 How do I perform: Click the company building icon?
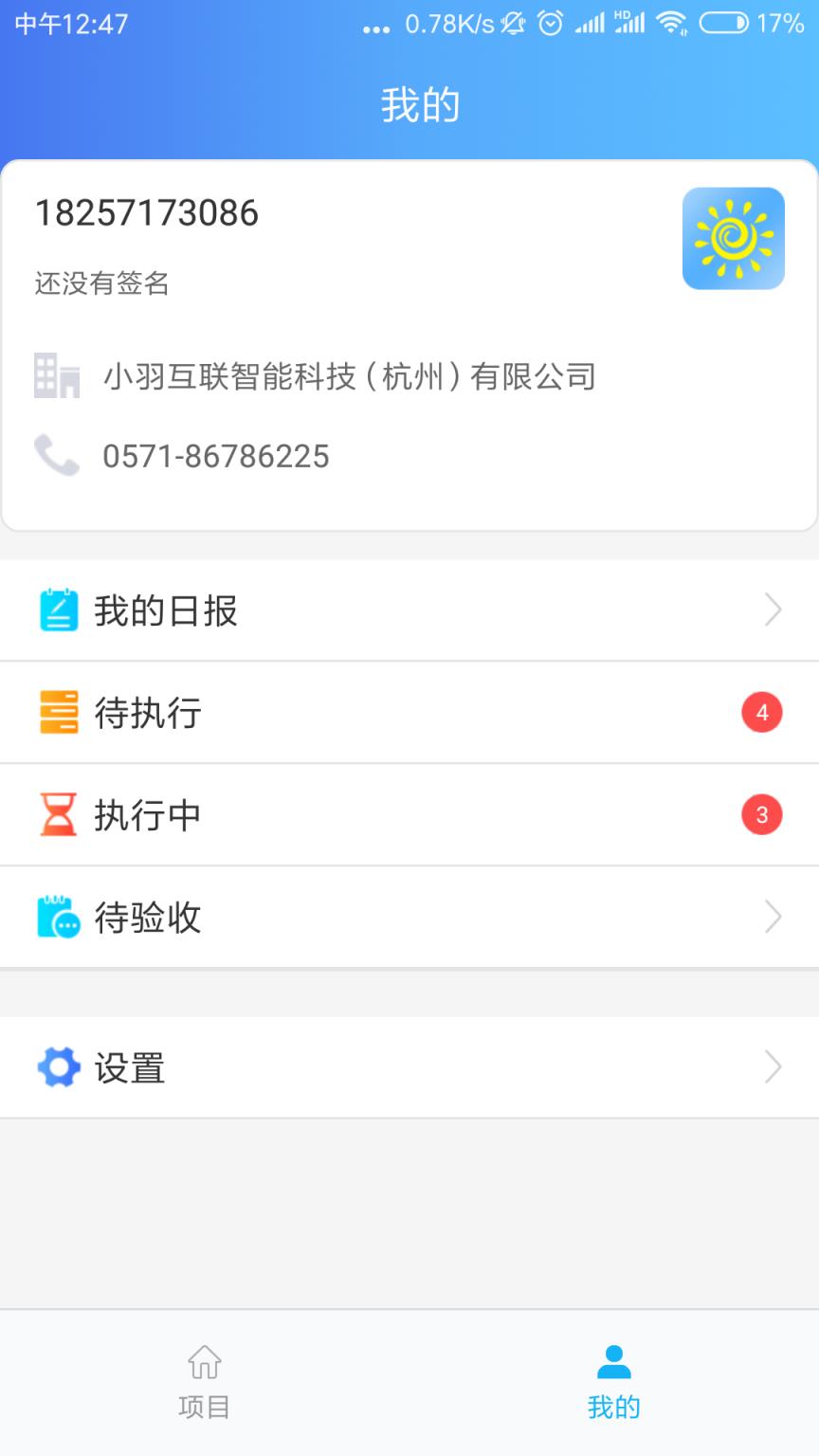pos(57,376)
